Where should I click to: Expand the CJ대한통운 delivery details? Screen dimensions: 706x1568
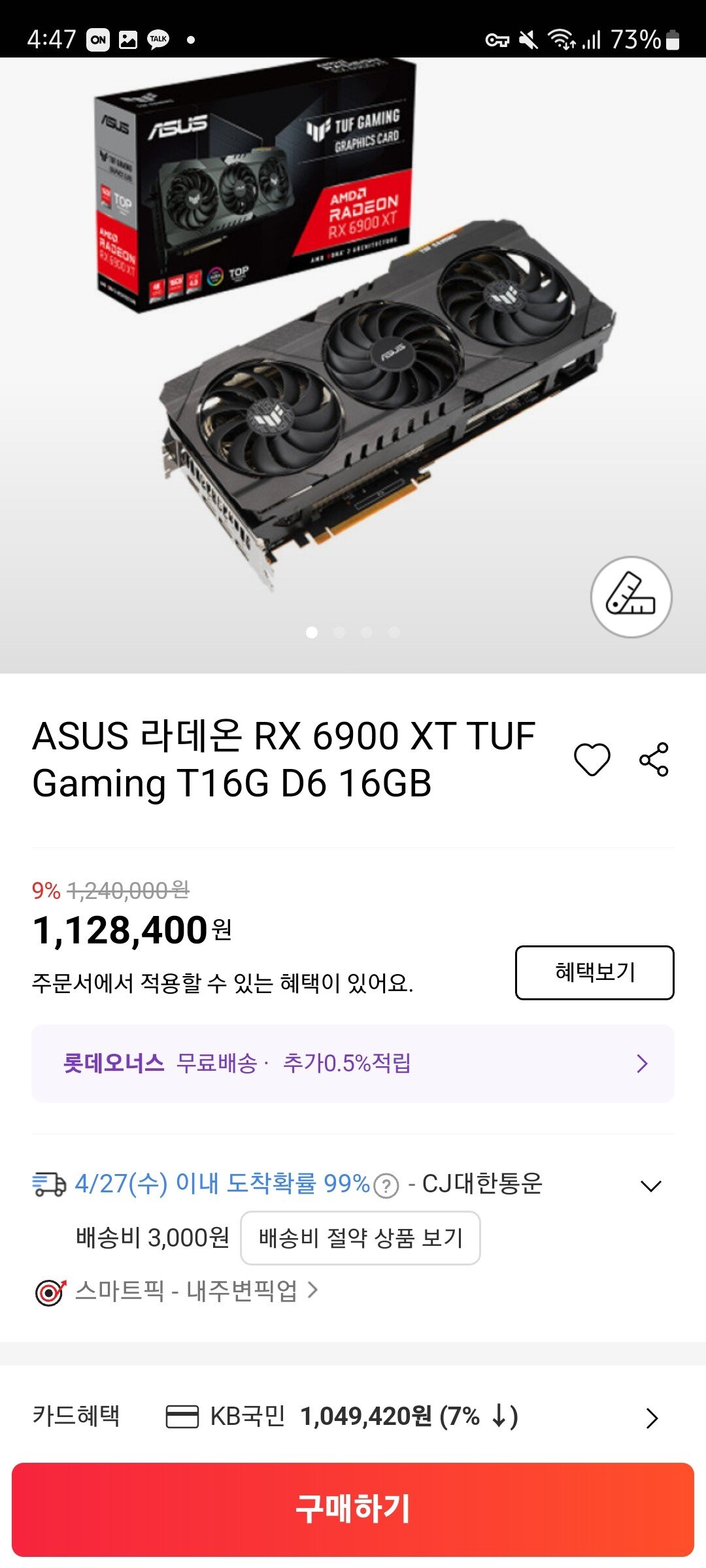click(x=650, y=1186)
